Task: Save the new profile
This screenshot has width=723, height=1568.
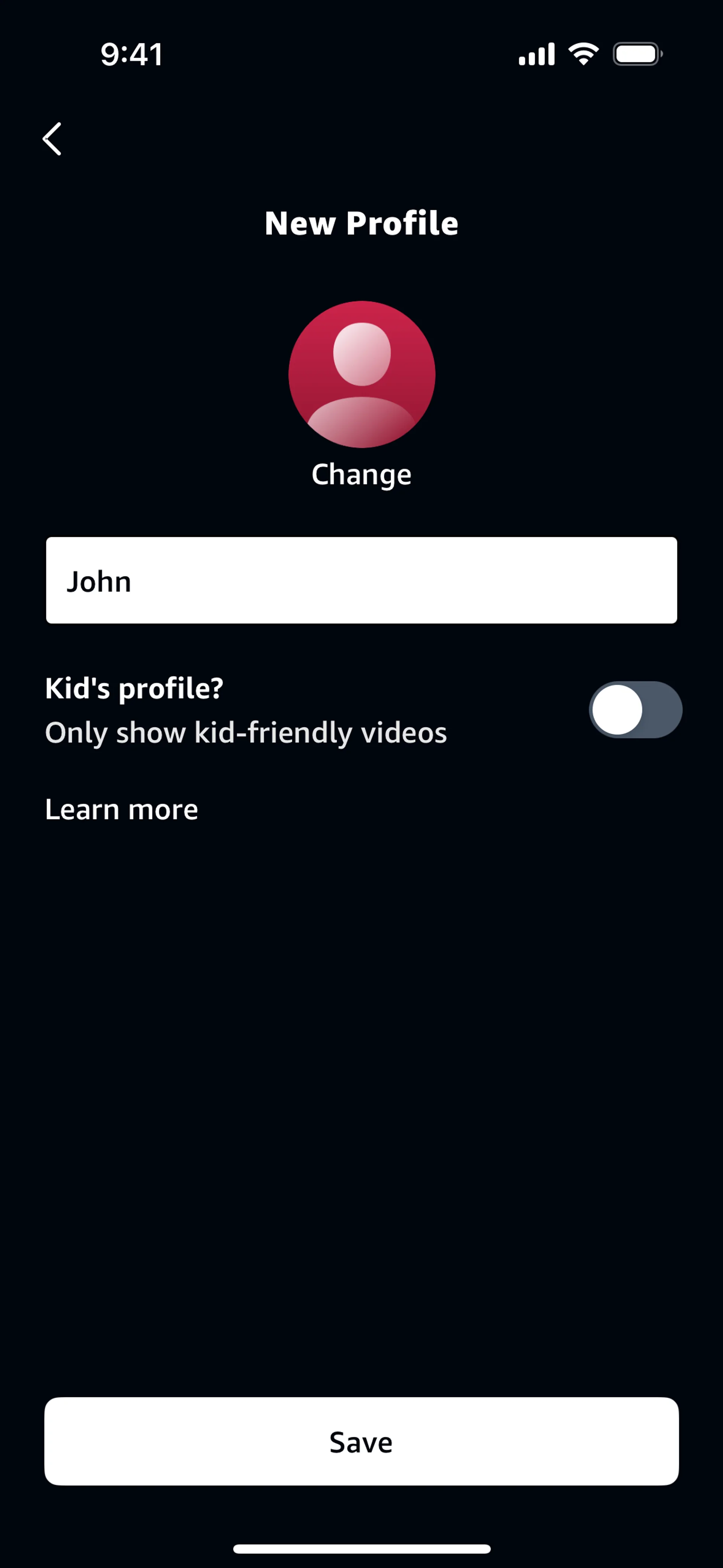Action: click(361, 1441)
